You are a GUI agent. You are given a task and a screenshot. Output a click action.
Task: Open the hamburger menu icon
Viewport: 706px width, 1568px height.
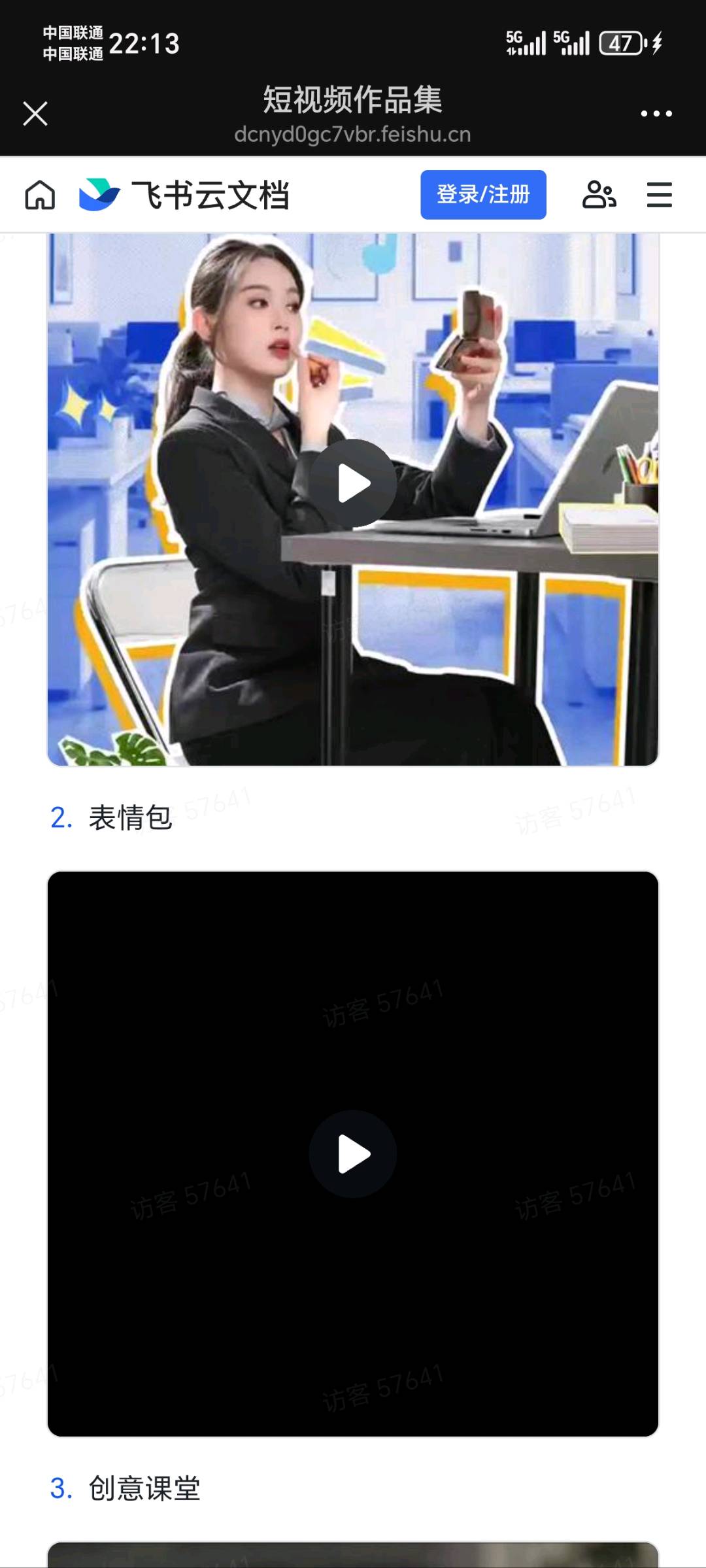[x=660, y=194]
